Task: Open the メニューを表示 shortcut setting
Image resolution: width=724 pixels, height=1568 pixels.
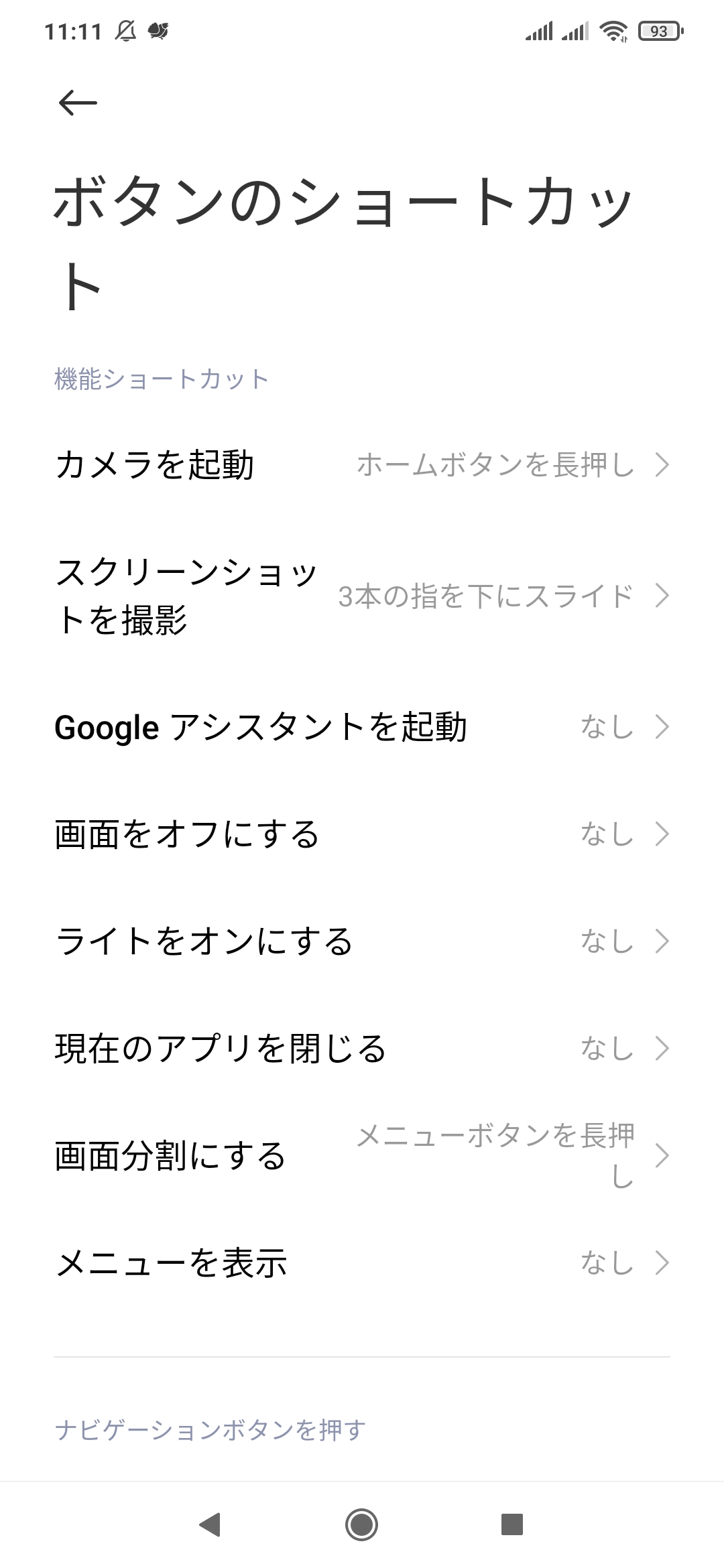Action: 362,1263
